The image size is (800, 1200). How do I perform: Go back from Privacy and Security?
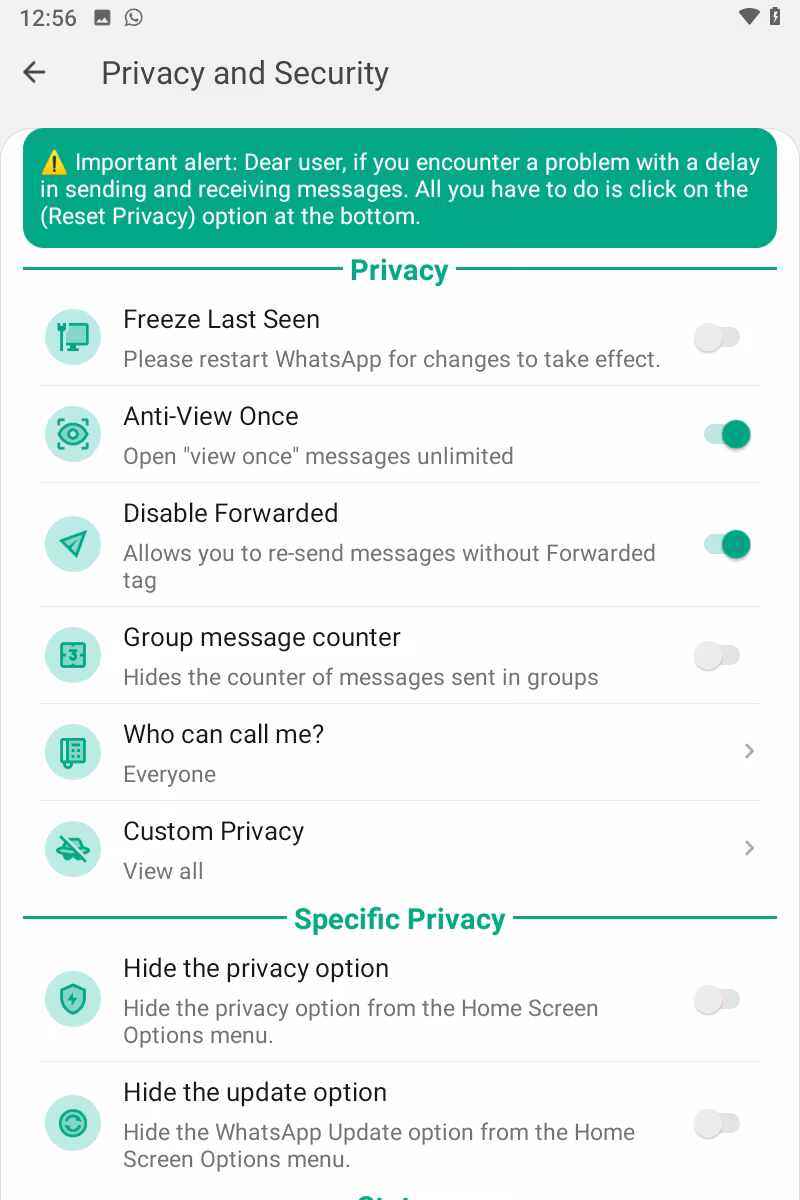(x=35, y=72)
